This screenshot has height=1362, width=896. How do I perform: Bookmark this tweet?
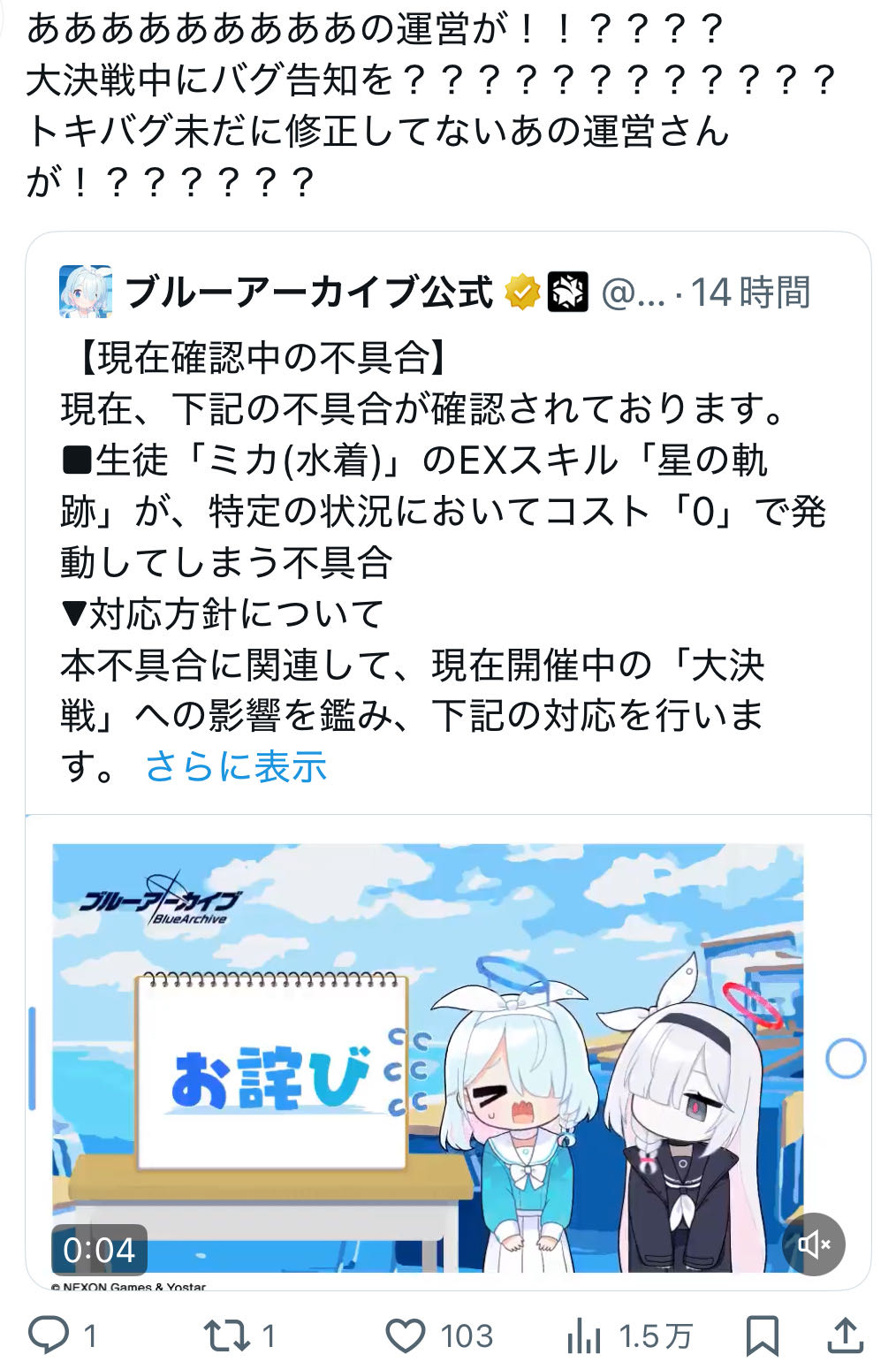(x=762, y=1335)
